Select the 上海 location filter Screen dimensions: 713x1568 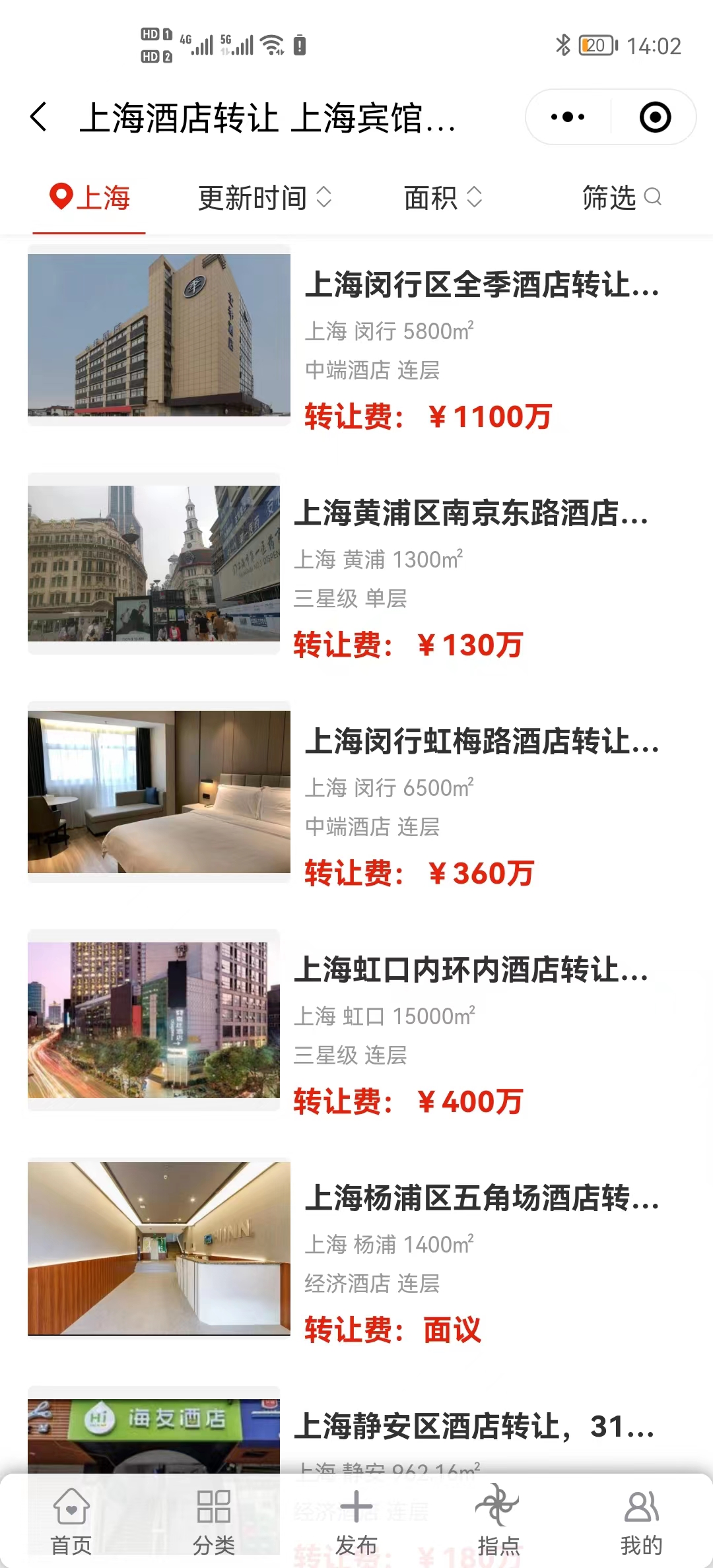90,197
